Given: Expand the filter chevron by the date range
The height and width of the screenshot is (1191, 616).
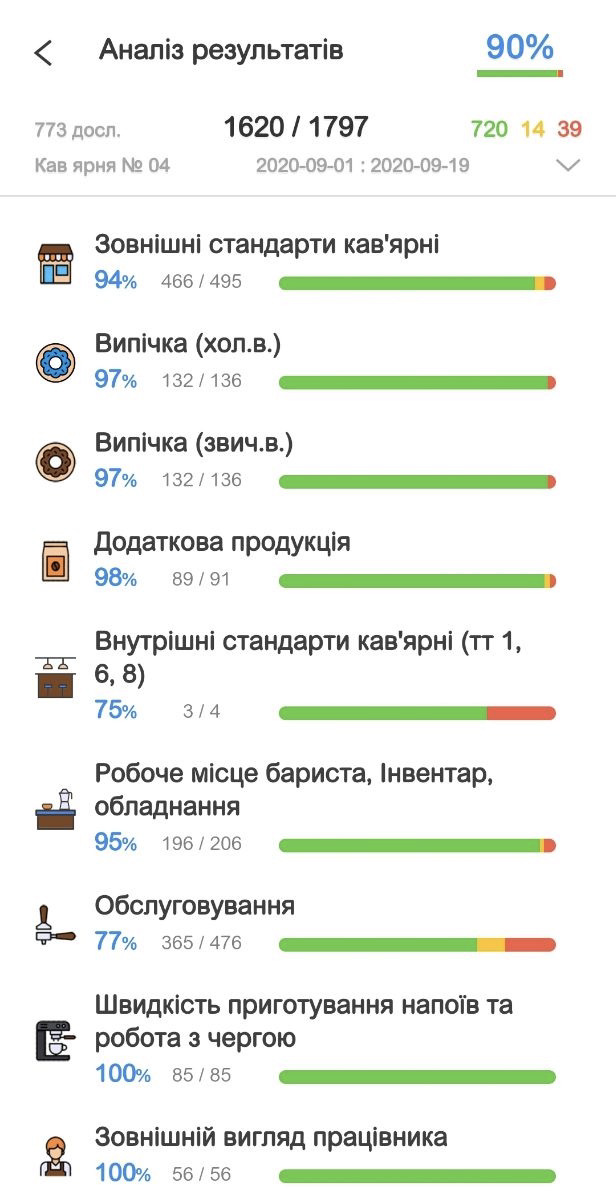Looking at the screenshot, I should [568, 166].
